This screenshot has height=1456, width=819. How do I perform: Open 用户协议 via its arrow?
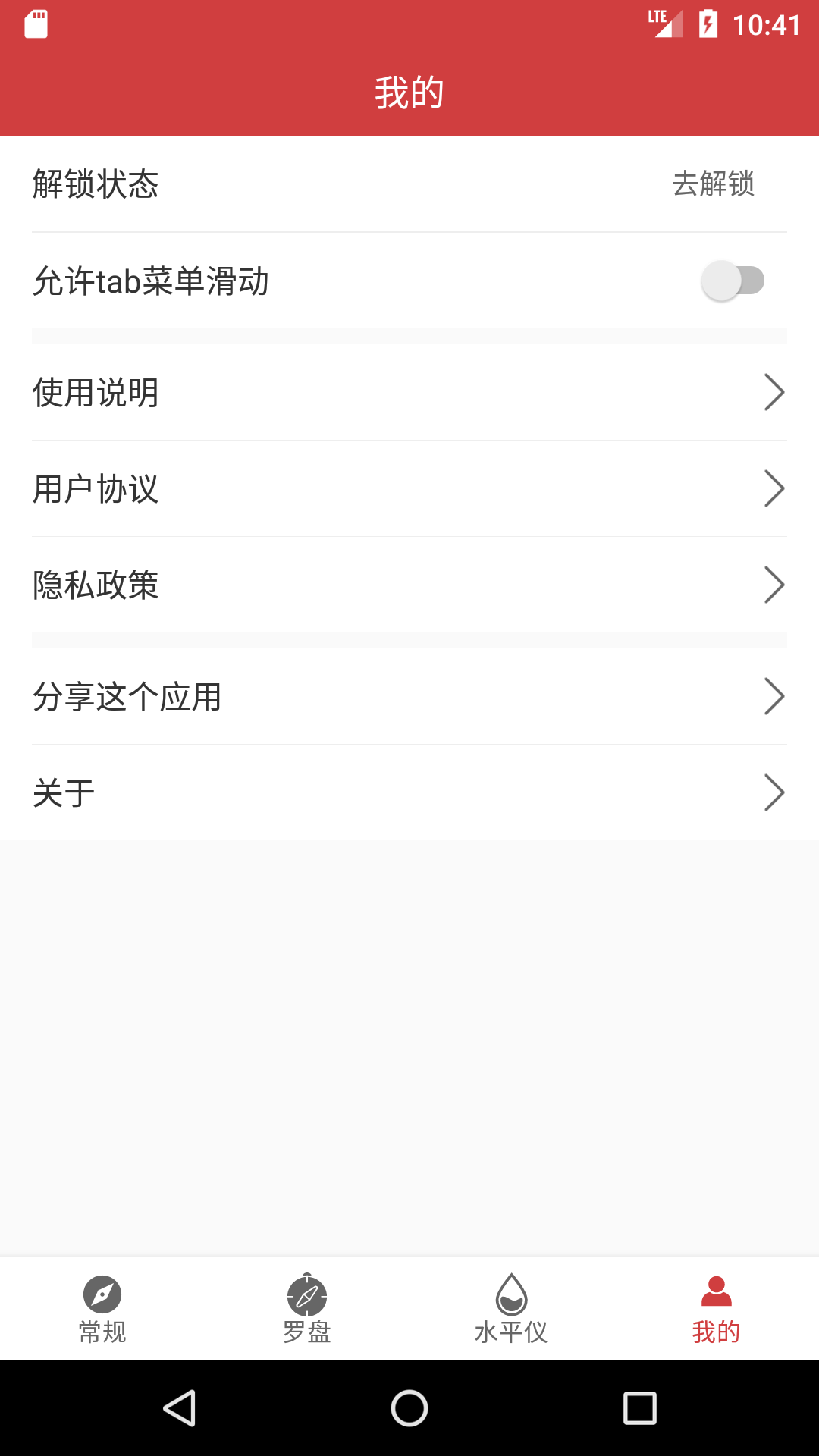pos(776,488)
